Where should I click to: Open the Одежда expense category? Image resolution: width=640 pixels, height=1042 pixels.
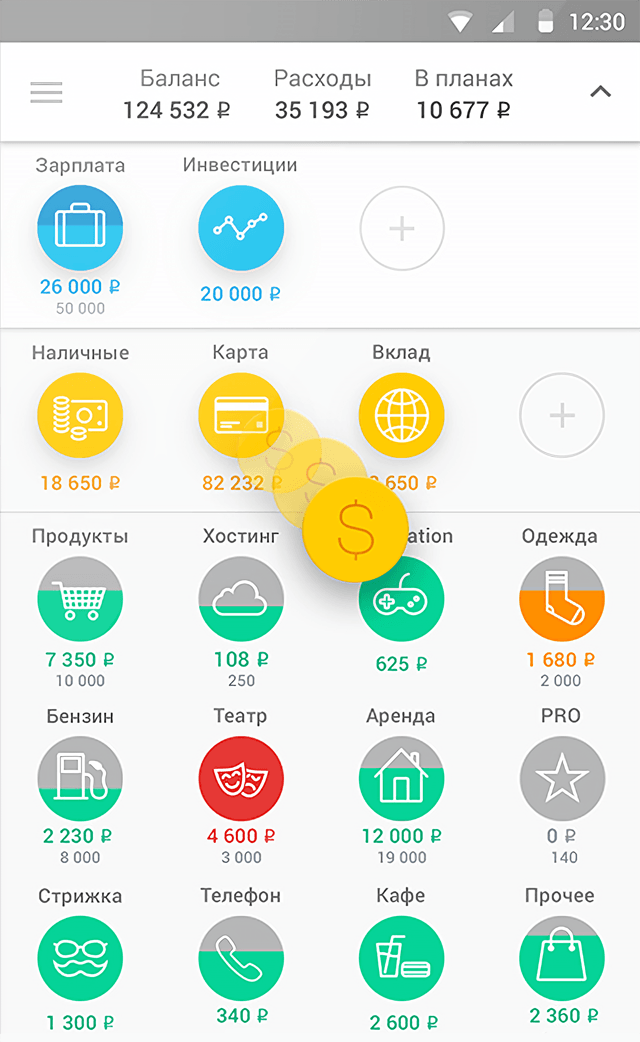(x=562, y=599)
